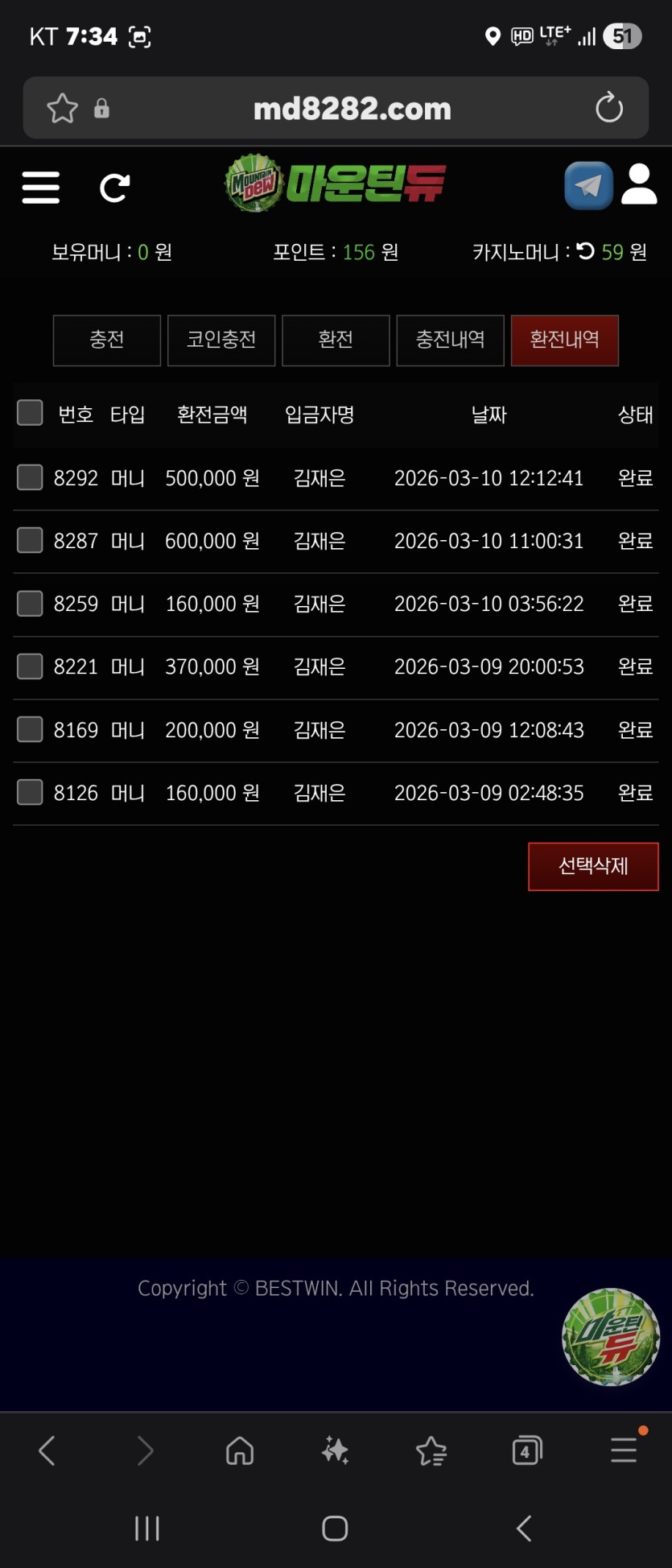This screenshot has height=1568, width=672.
Task: Open the user profile icon
Action: pos(639,186)
